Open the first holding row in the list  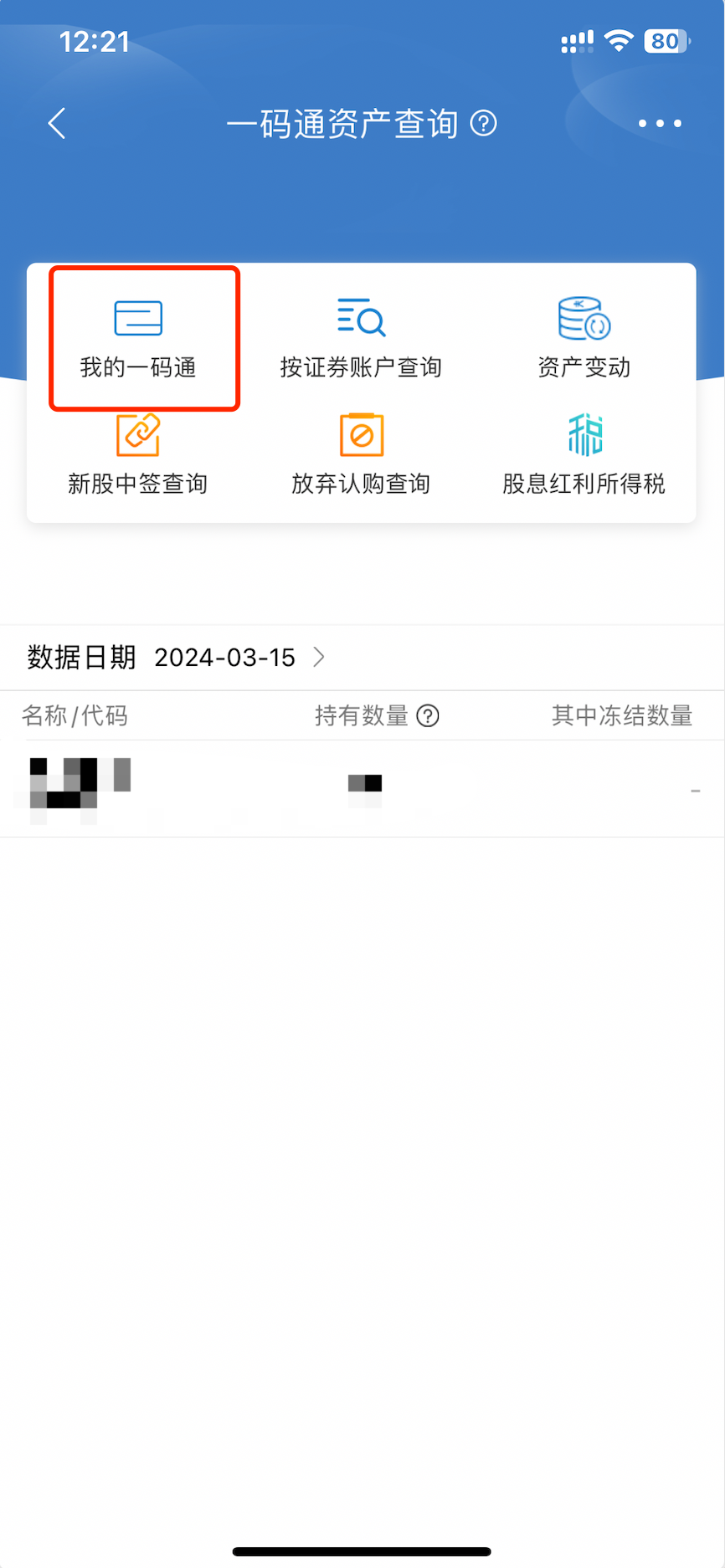pos(362,789)
